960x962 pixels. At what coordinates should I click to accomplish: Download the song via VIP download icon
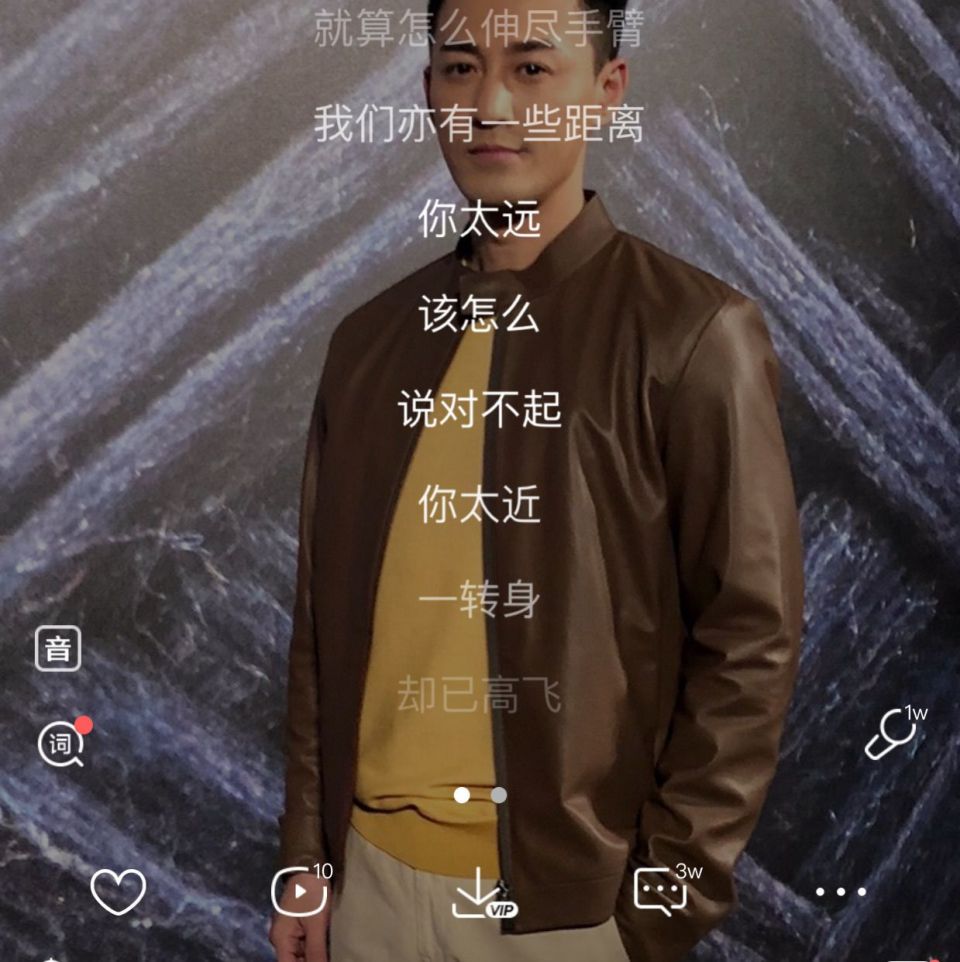pyautogui.click(x=484, y=893)
